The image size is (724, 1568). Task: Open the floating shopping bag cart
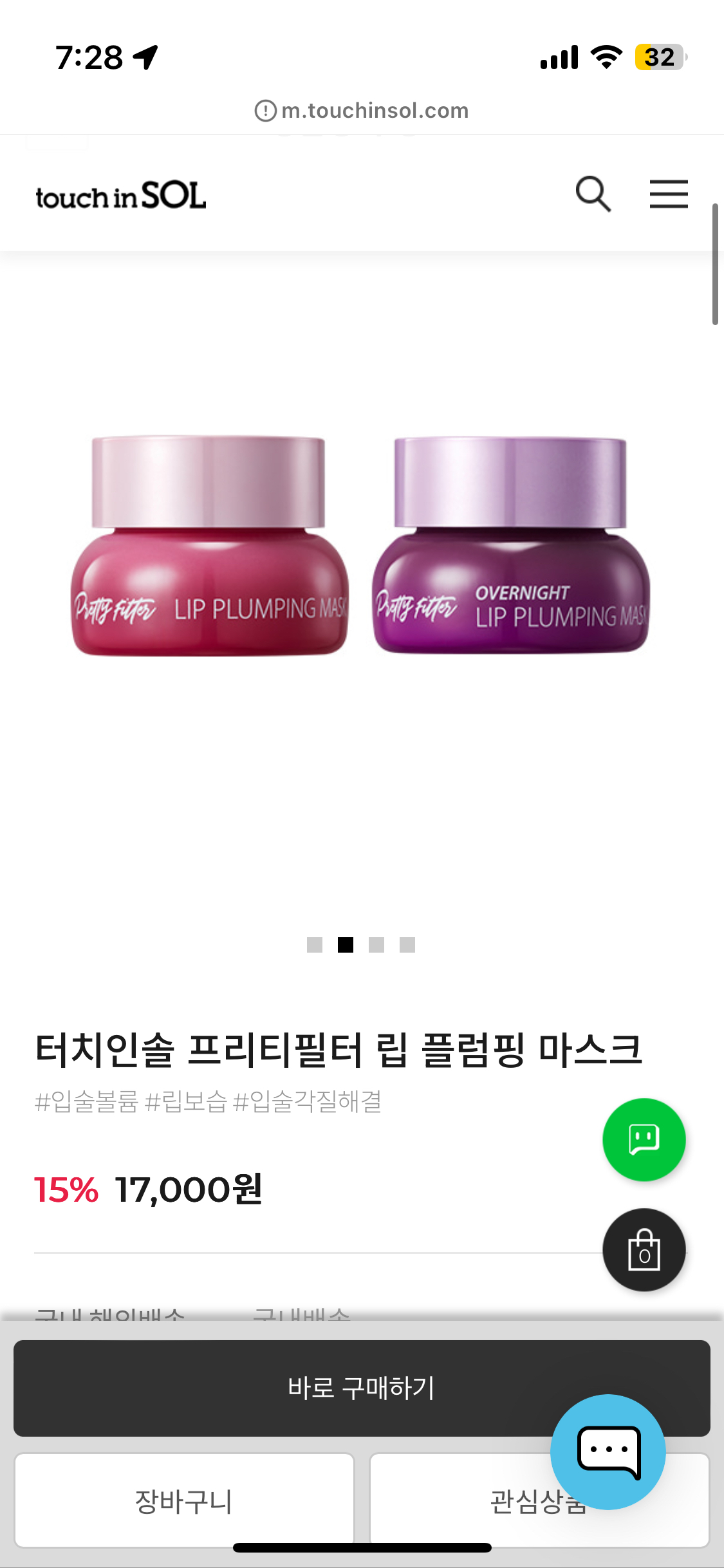point(644,1249)
